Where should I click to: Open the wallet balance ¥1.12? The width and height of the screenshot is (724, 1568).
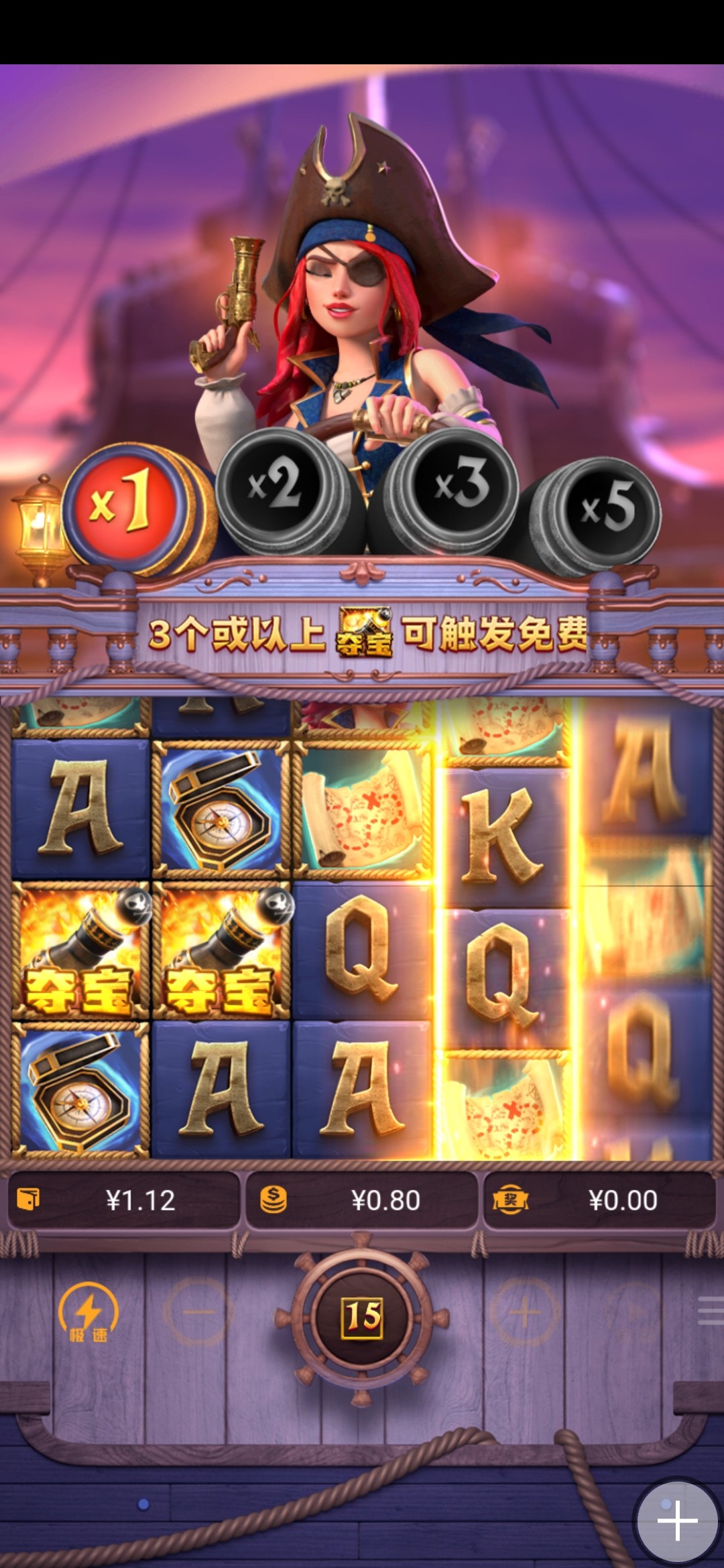(x=124, y=1200)
